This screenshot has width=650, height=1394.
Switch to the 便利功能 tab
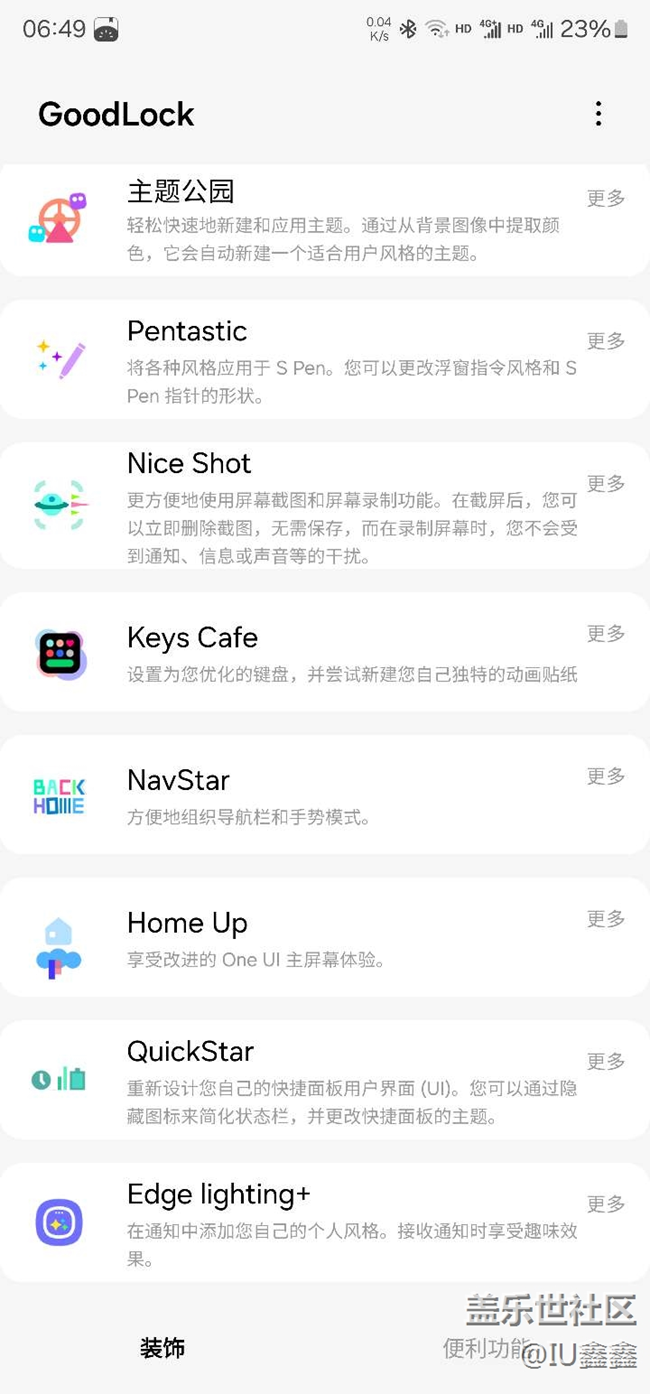point(484,1348)
